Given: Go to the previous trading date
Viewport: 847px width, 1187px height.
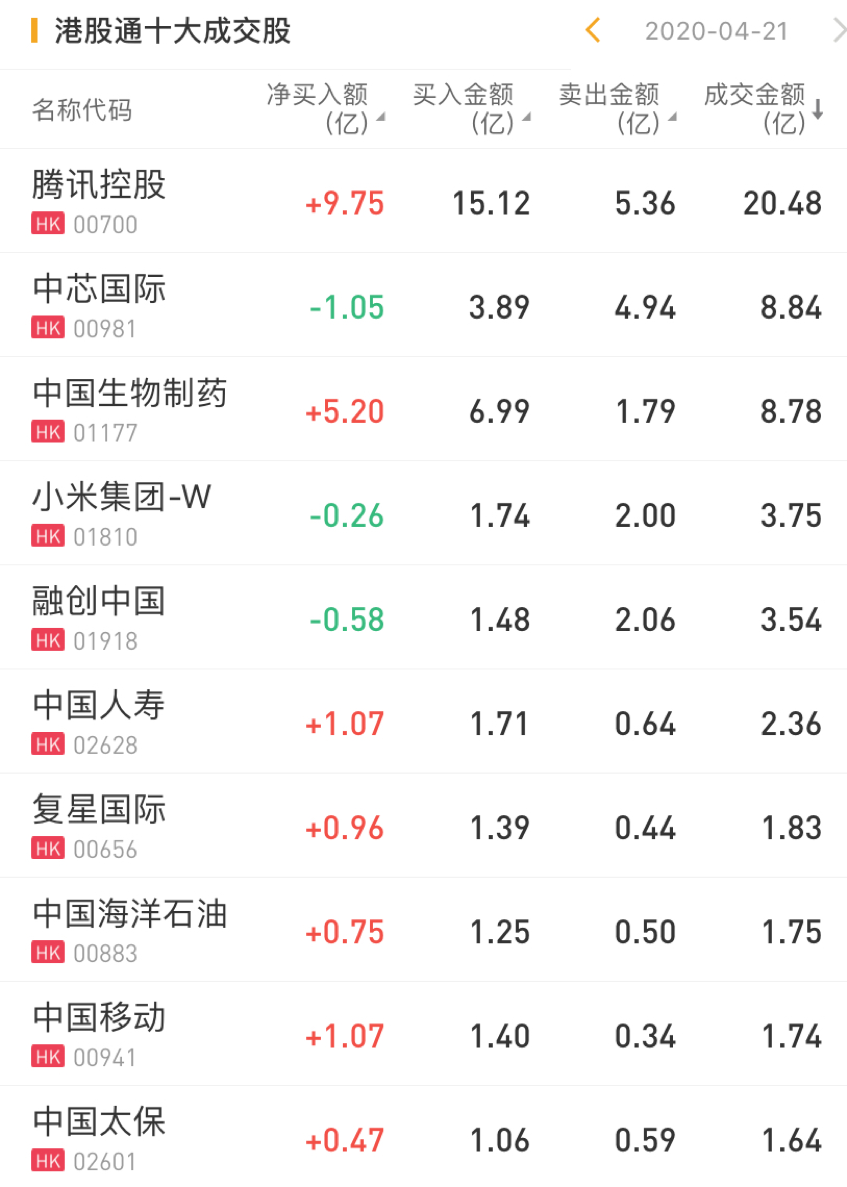Looking at the screenshot, I should pos(593,31).
